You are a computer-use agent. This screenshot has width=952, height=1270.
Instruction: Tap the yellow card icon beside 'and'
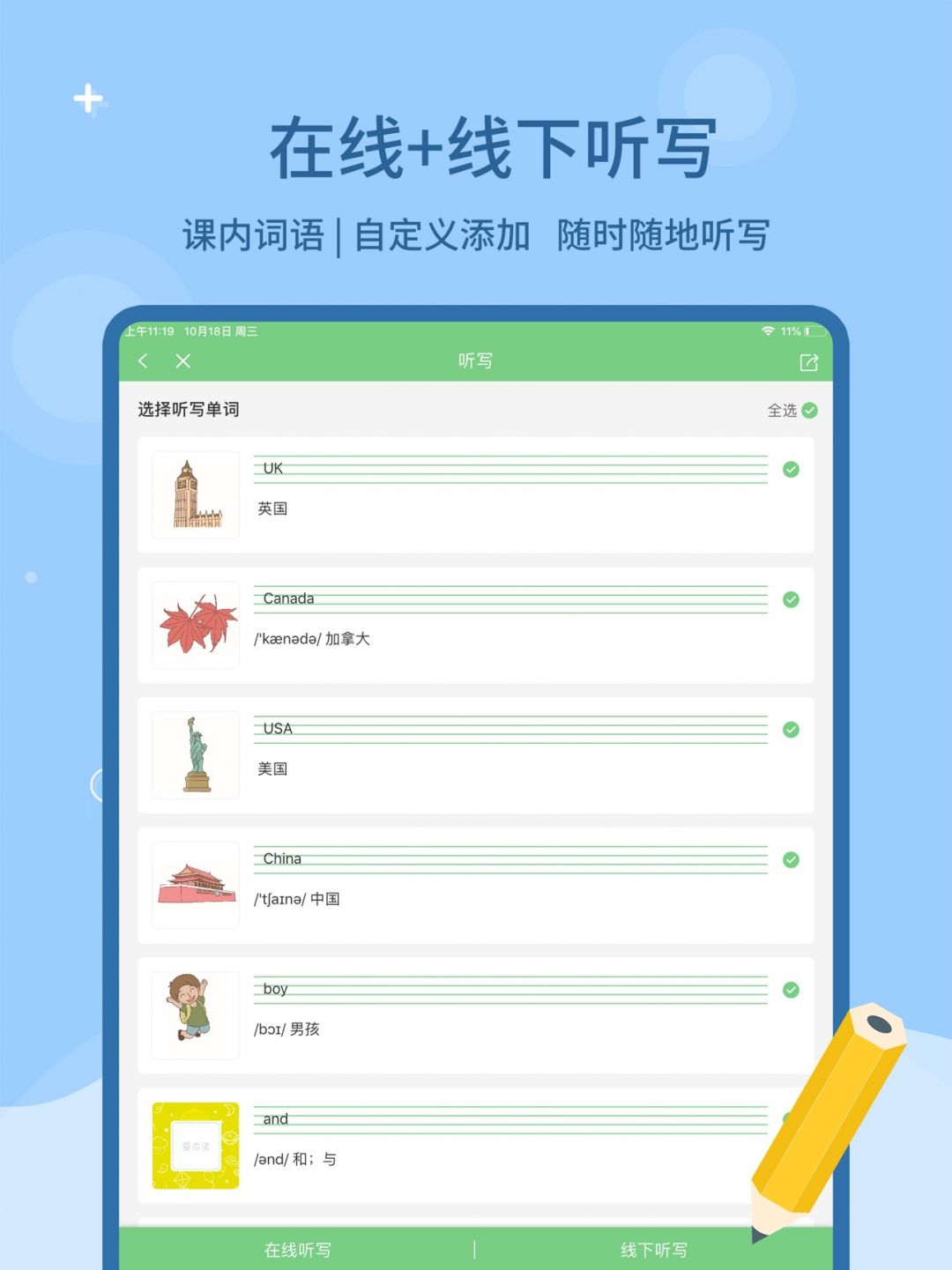tap(195, 1144)
